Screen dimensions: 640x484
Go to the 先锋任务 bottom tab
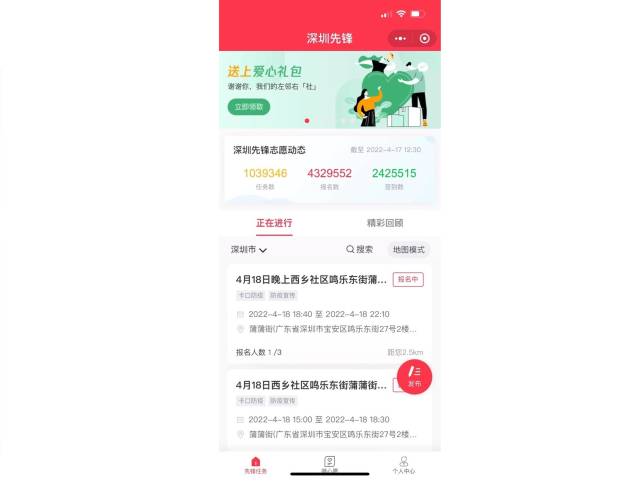click(255, 464)
